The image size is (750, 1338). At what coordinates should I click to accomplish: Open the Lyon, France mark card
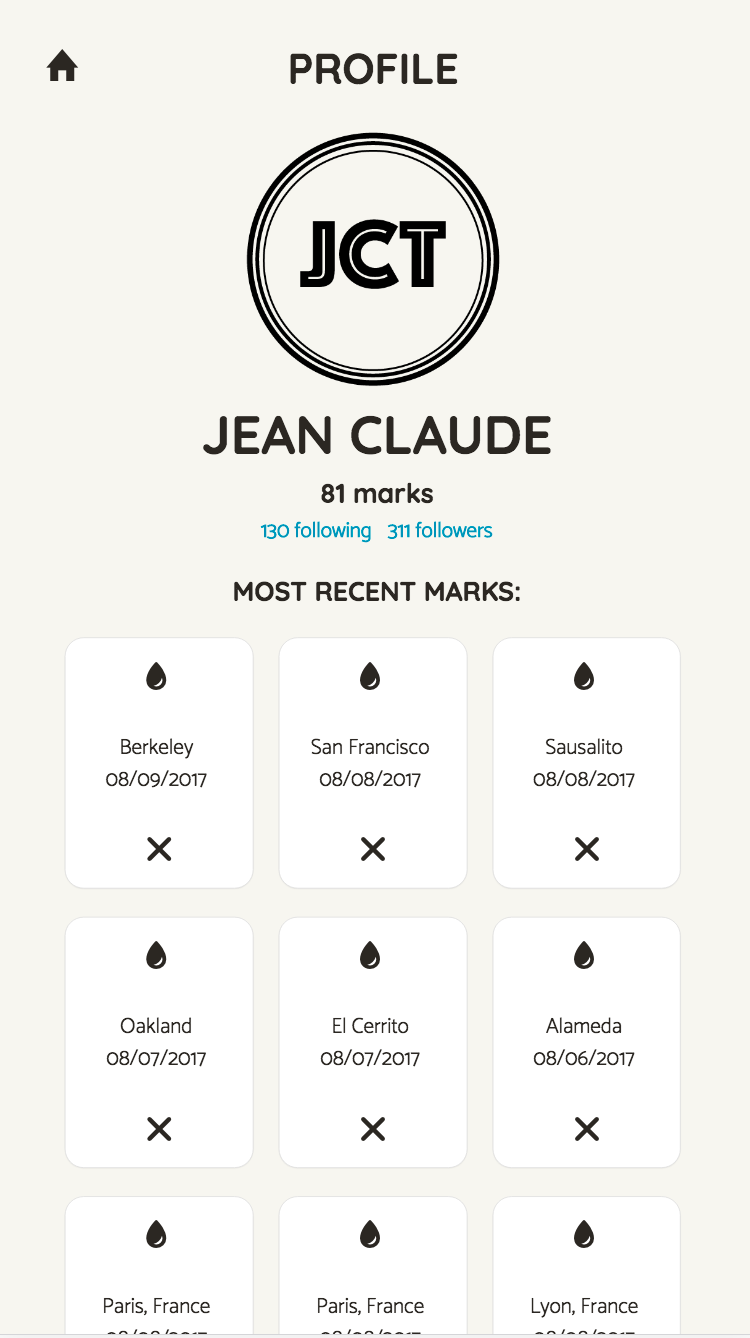pos(584,1290)
